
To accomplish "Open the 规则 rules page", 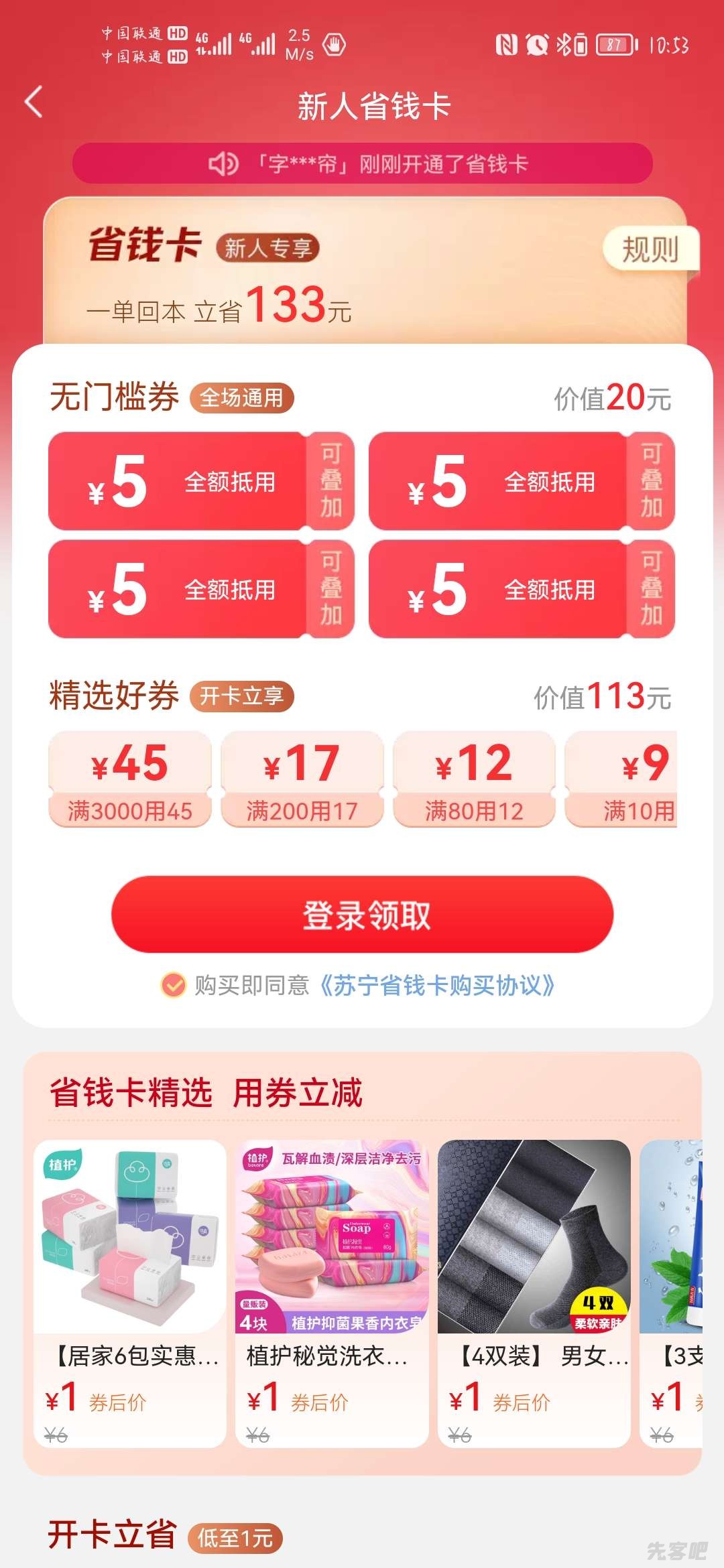I will point(650,249).
